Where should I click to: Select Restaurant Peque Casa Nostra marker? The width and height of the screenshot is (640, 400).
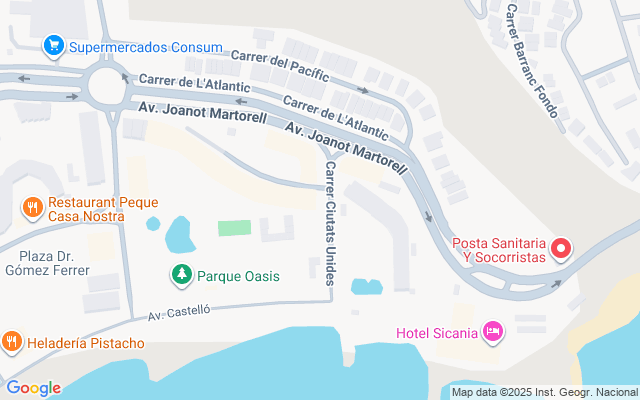(x=32, y=208)
